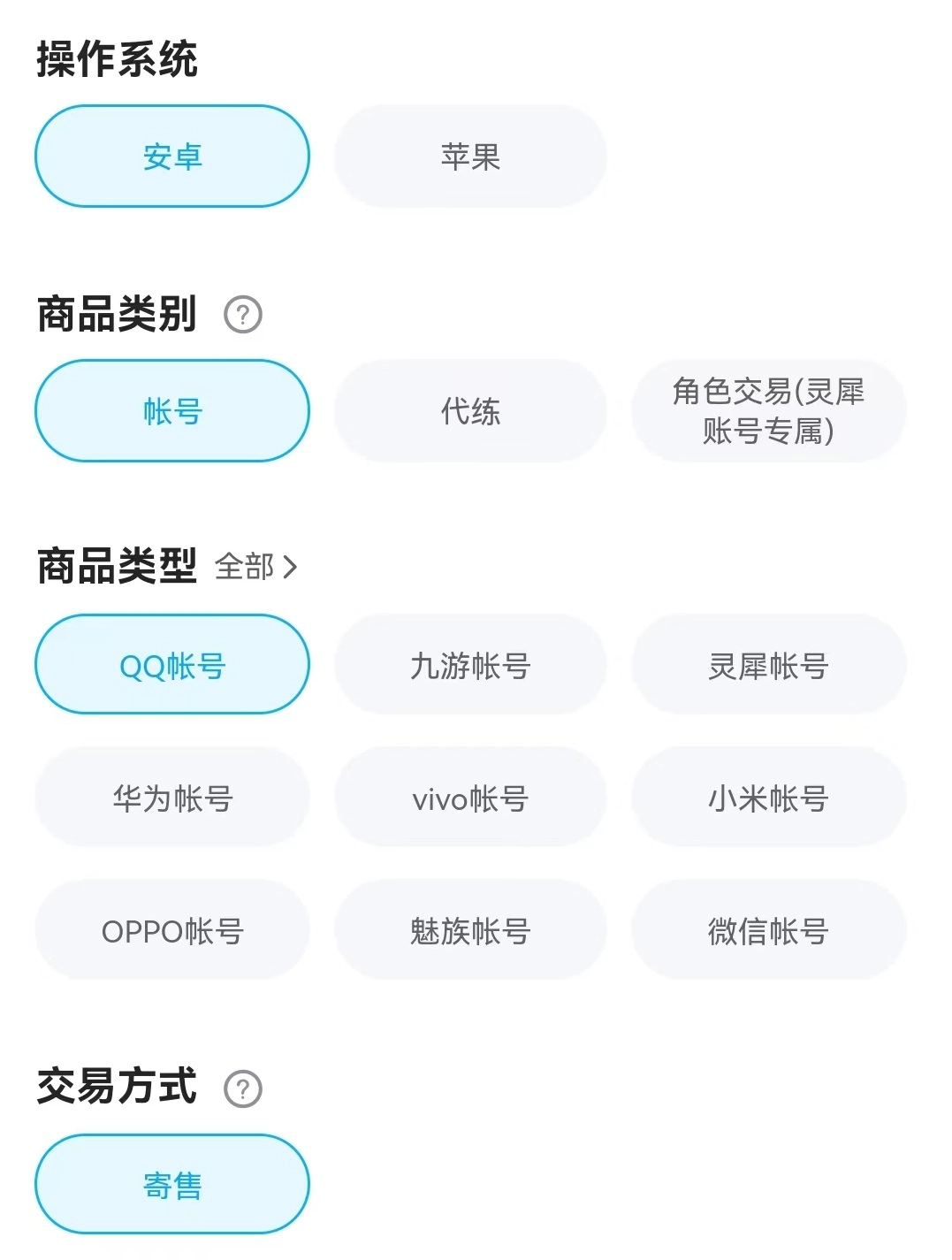The height and width of the screenshot is (1260, 952).
Task: Select the QQ帐号 type chip
Action: coord(172,665)
